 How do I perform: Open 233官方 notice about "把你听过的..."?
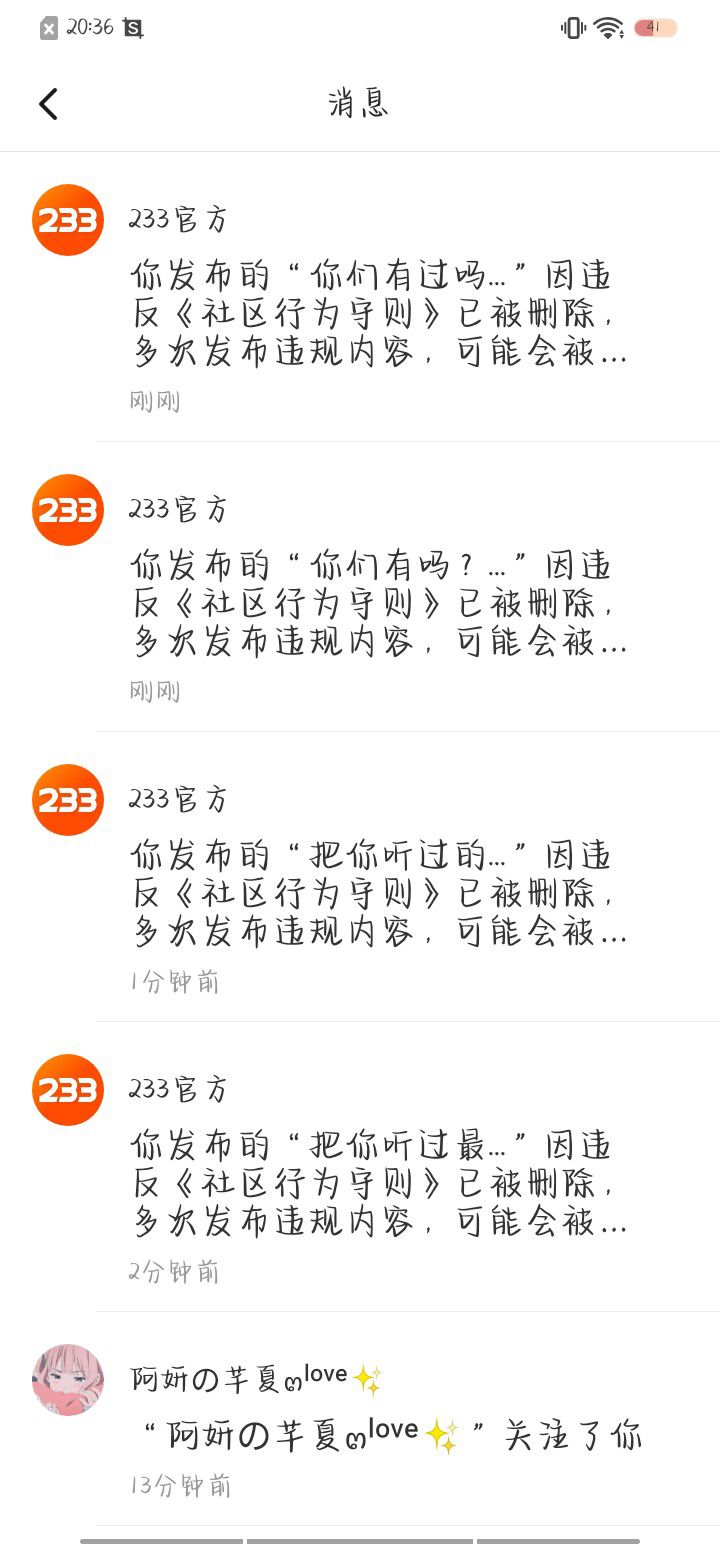360,877
